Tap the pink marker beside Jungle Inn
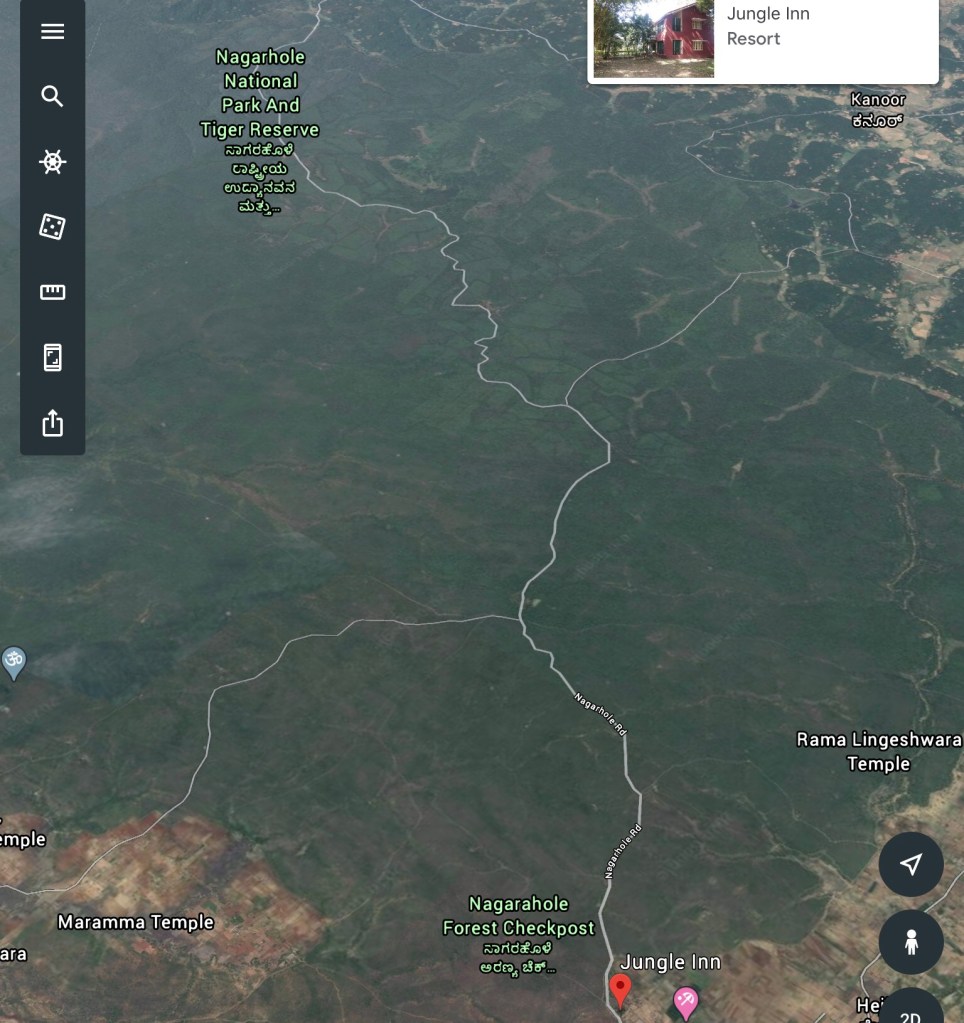The image size is (964, 1023). (685, 1000)
